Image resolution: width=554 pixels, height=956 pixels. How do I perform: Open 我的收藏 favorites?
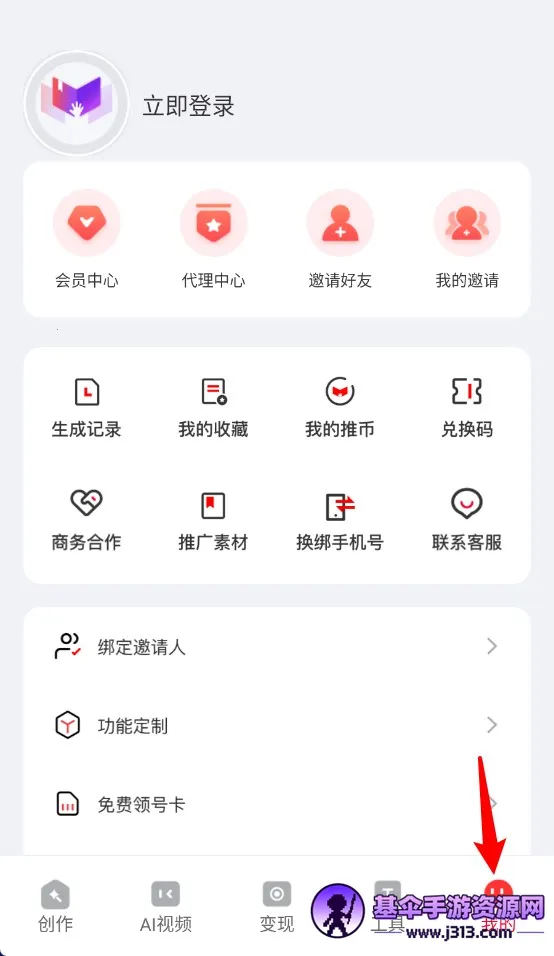(213, 407)
